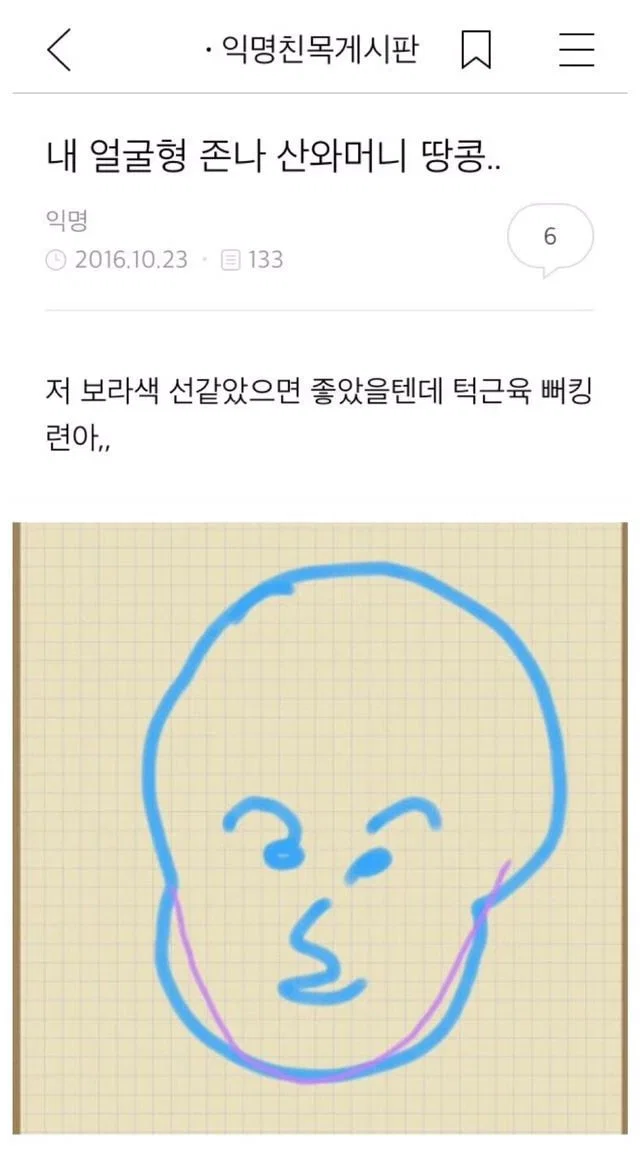Bookmark this post
This screenshot has width=640, height=1156.
click(x=476, y=50)
